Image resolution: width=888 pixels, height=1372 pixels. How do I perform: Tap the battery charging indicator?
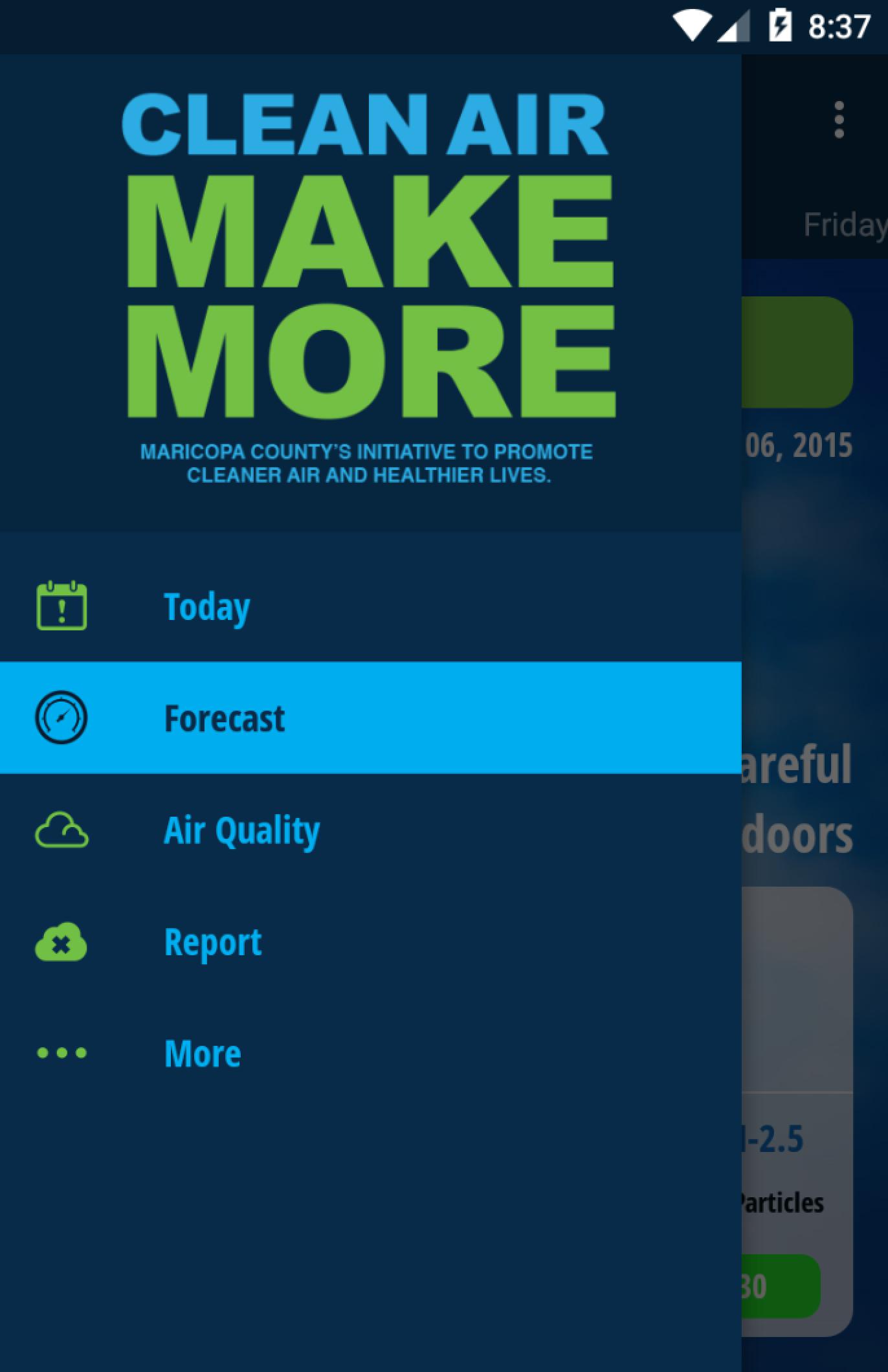click(x=781, y=24)
